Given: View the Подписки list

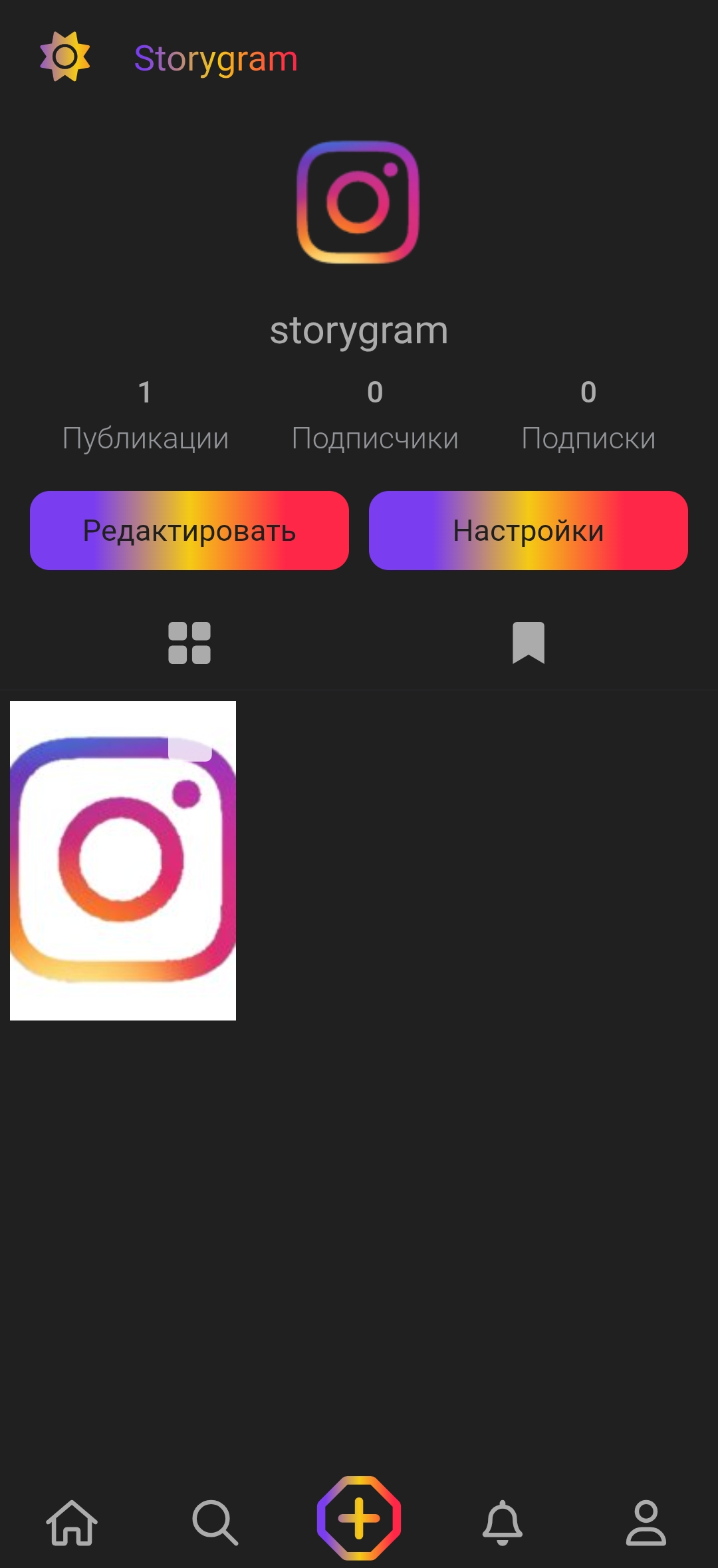Looking at the screenshot, I should click(588, 416).
